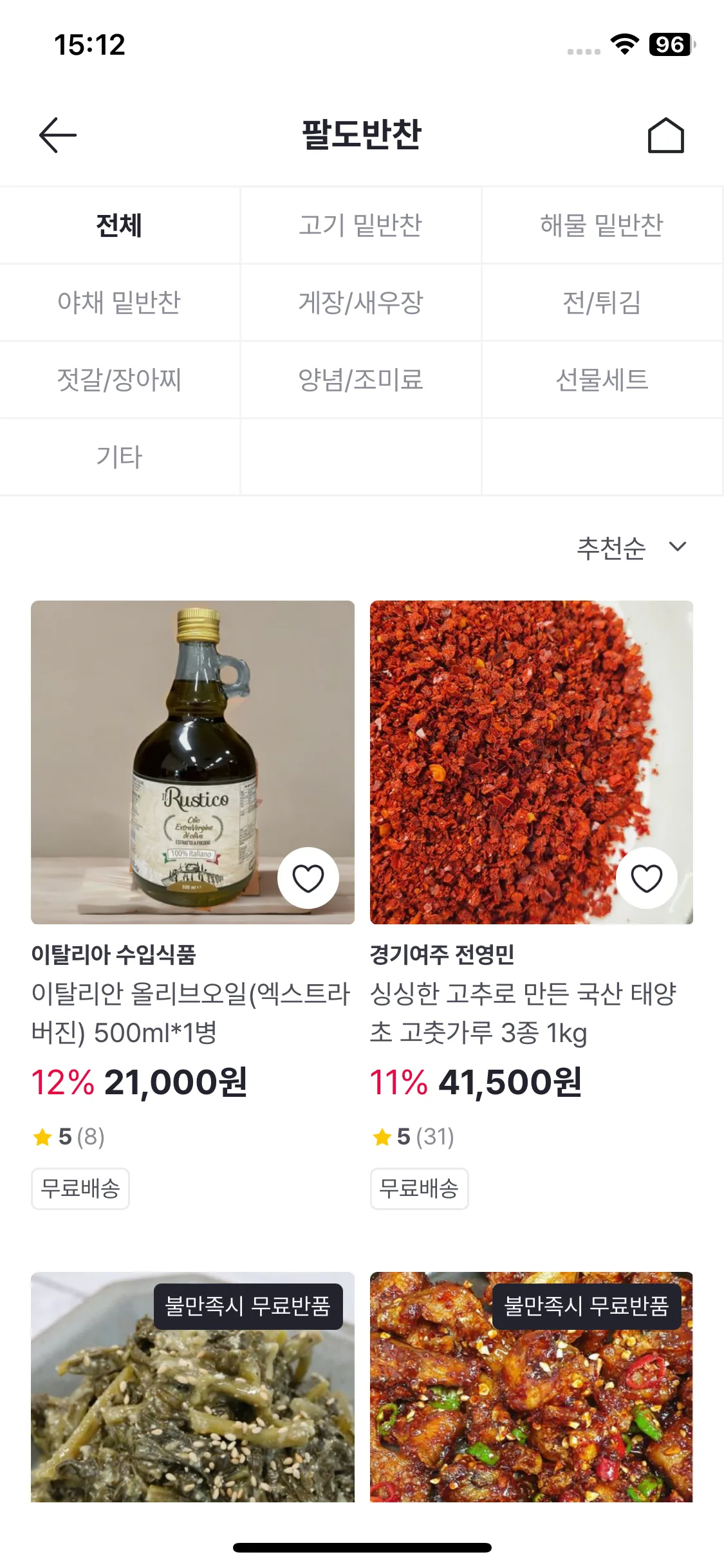Expand the 추천순 sort dropdown
Image resolution: width=724 pixels, height=1568 pixels.
[x=631, y=548]
